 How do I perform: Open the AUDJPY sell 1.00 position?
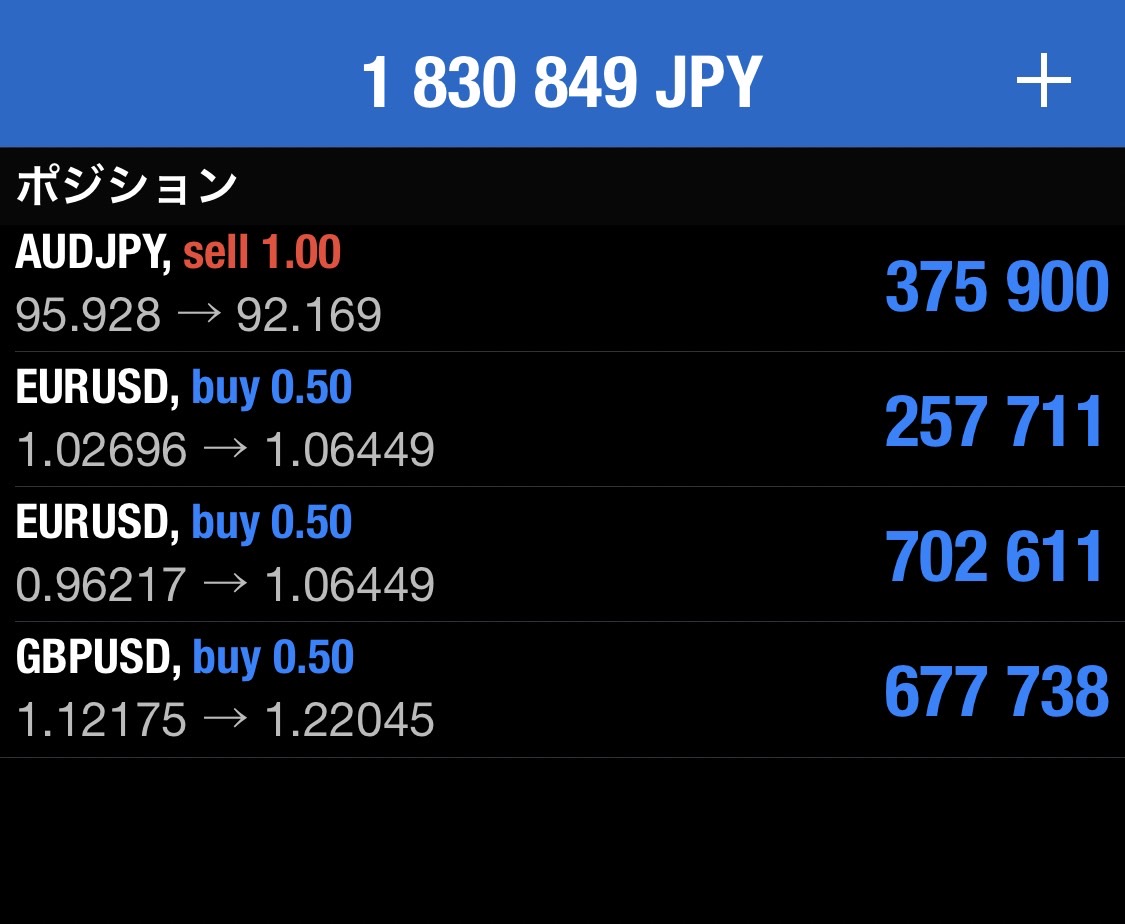point(560,286)
